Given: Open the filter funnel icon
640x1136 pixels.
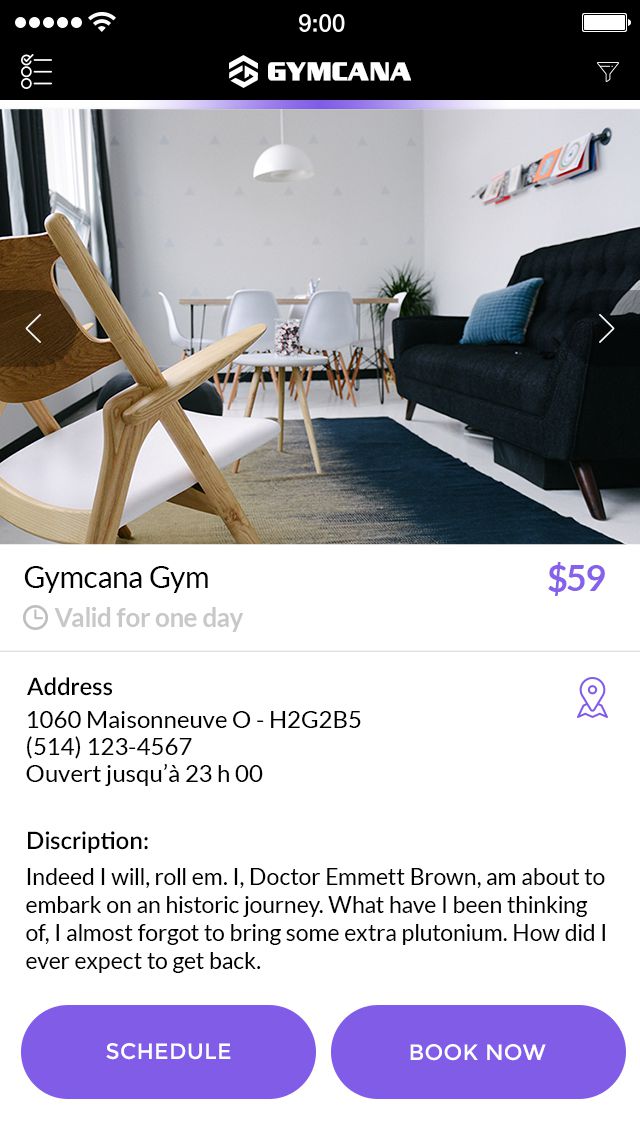Looking at the screenshot, I should click(607, 71).
